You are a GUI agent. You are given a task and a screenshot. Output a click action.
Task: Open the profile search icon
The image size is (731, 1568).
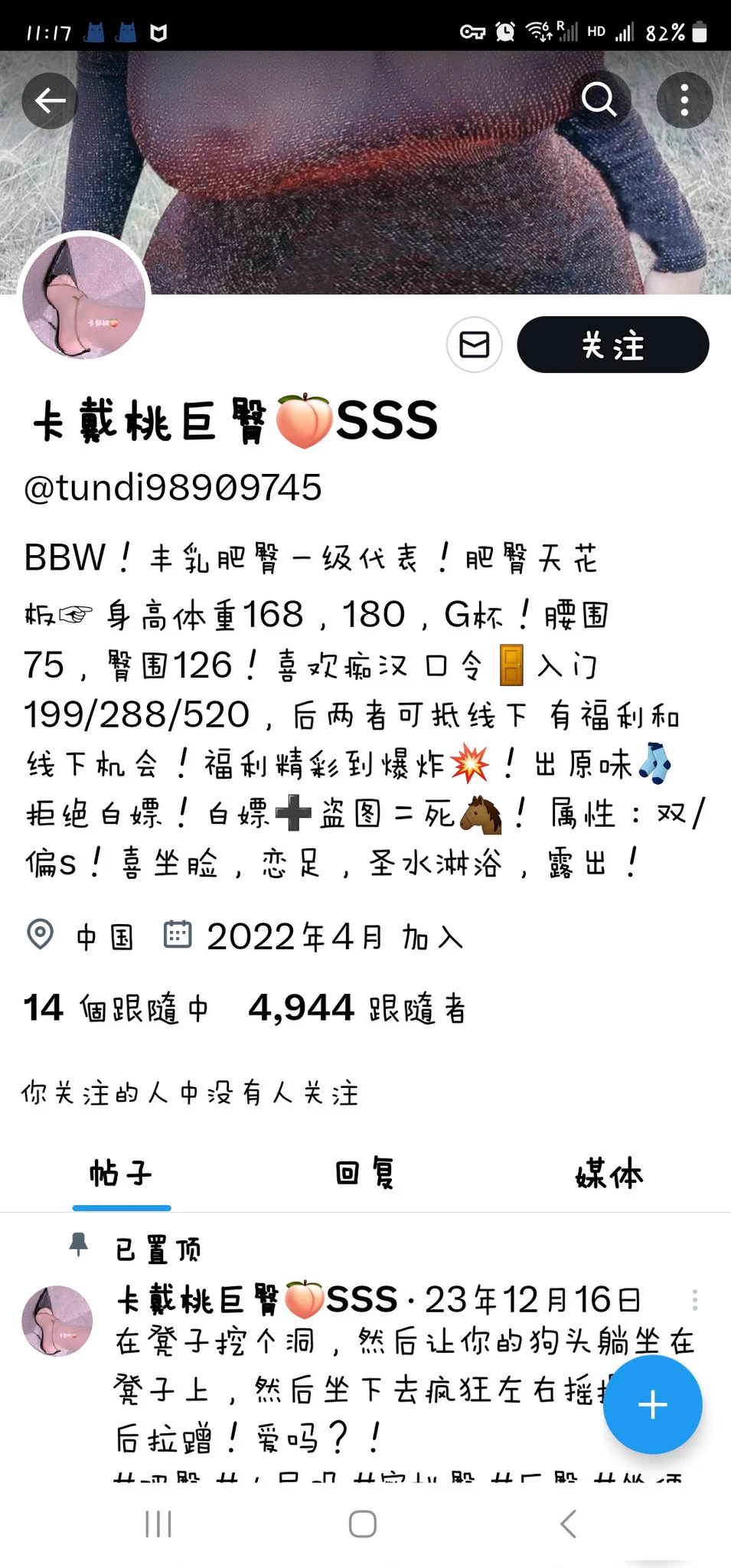coord(599,100)
